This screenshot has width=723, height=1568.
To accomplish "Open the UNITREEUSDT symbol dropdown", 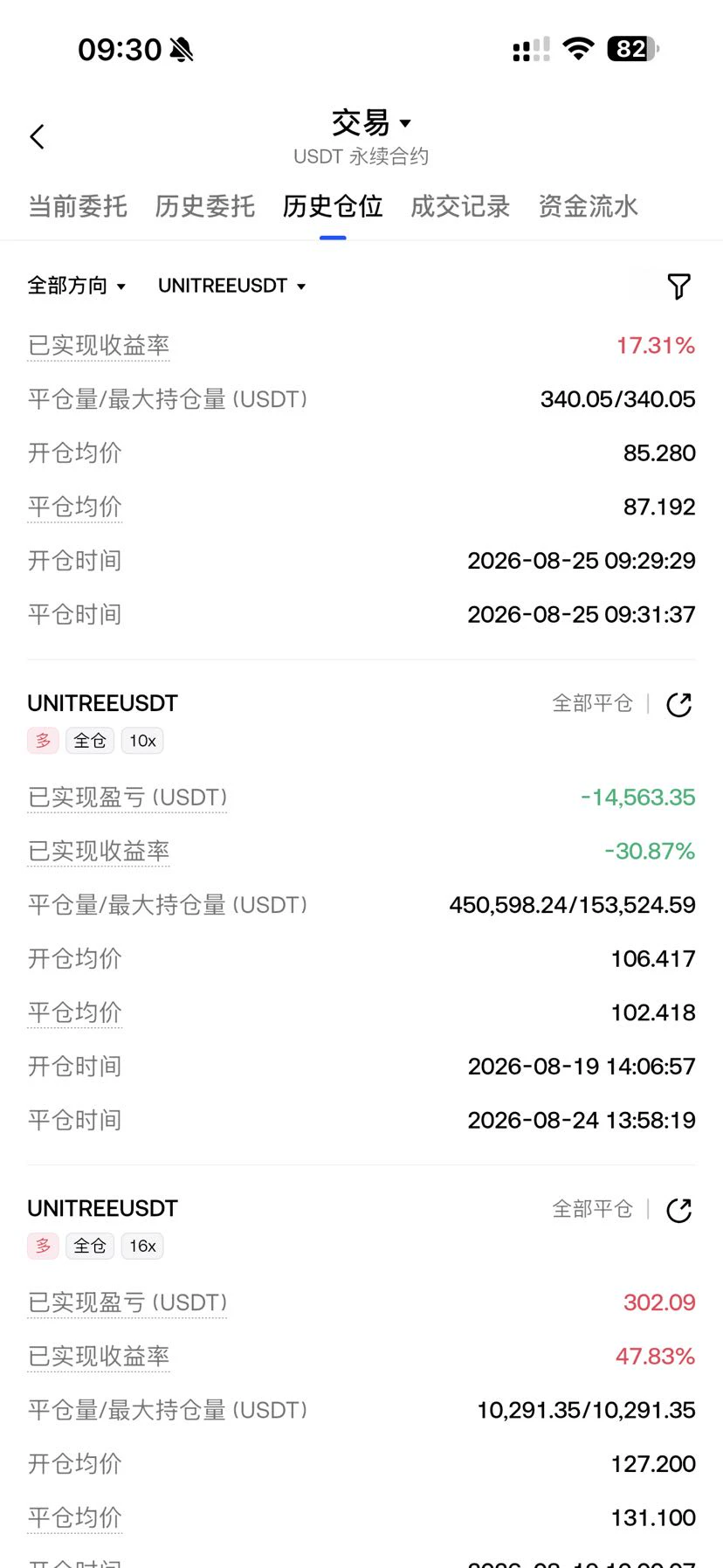I will (232, 286).
